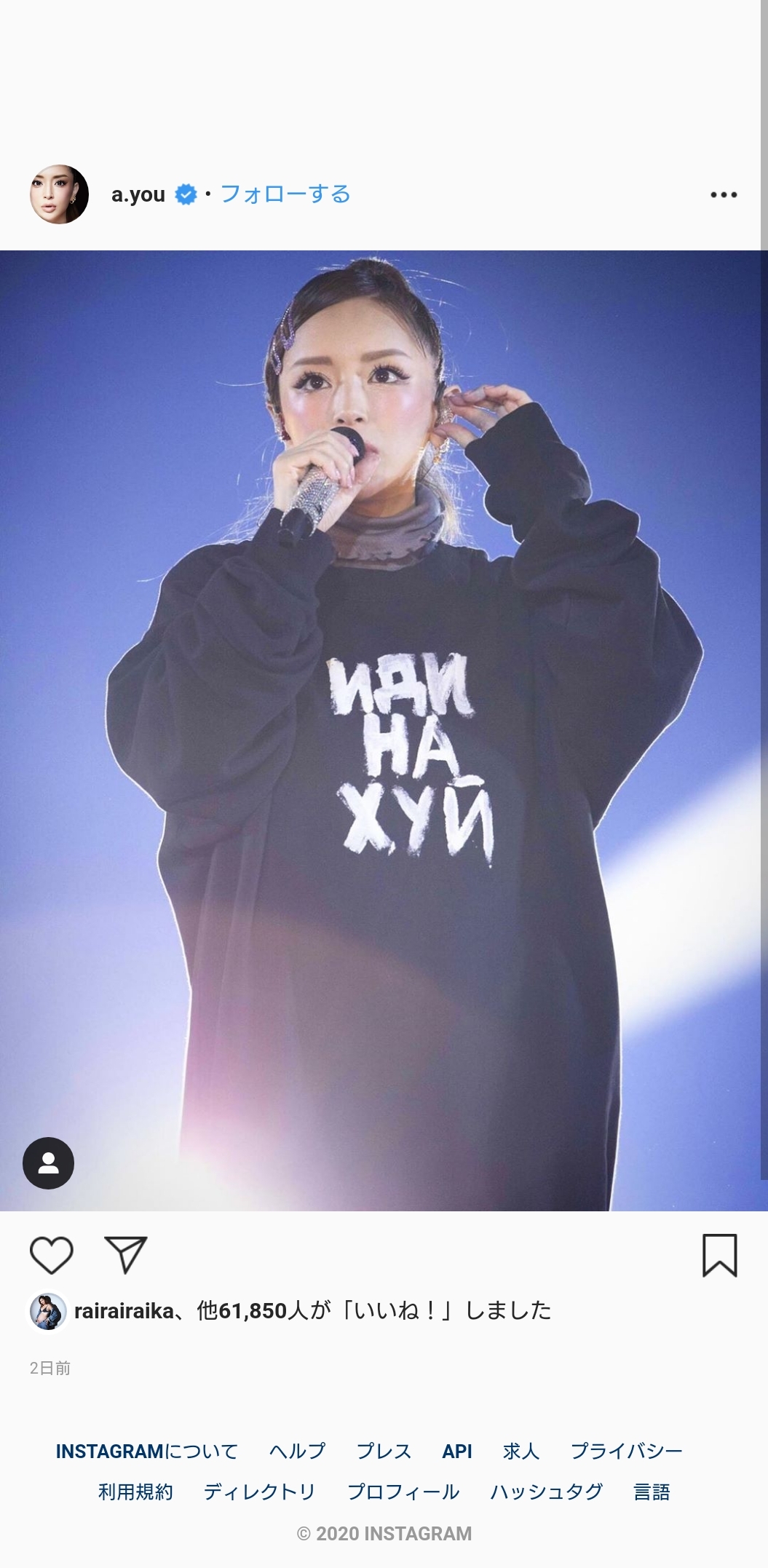Change language via 言語
768x1568 pixels.
tap(652, 1492)
